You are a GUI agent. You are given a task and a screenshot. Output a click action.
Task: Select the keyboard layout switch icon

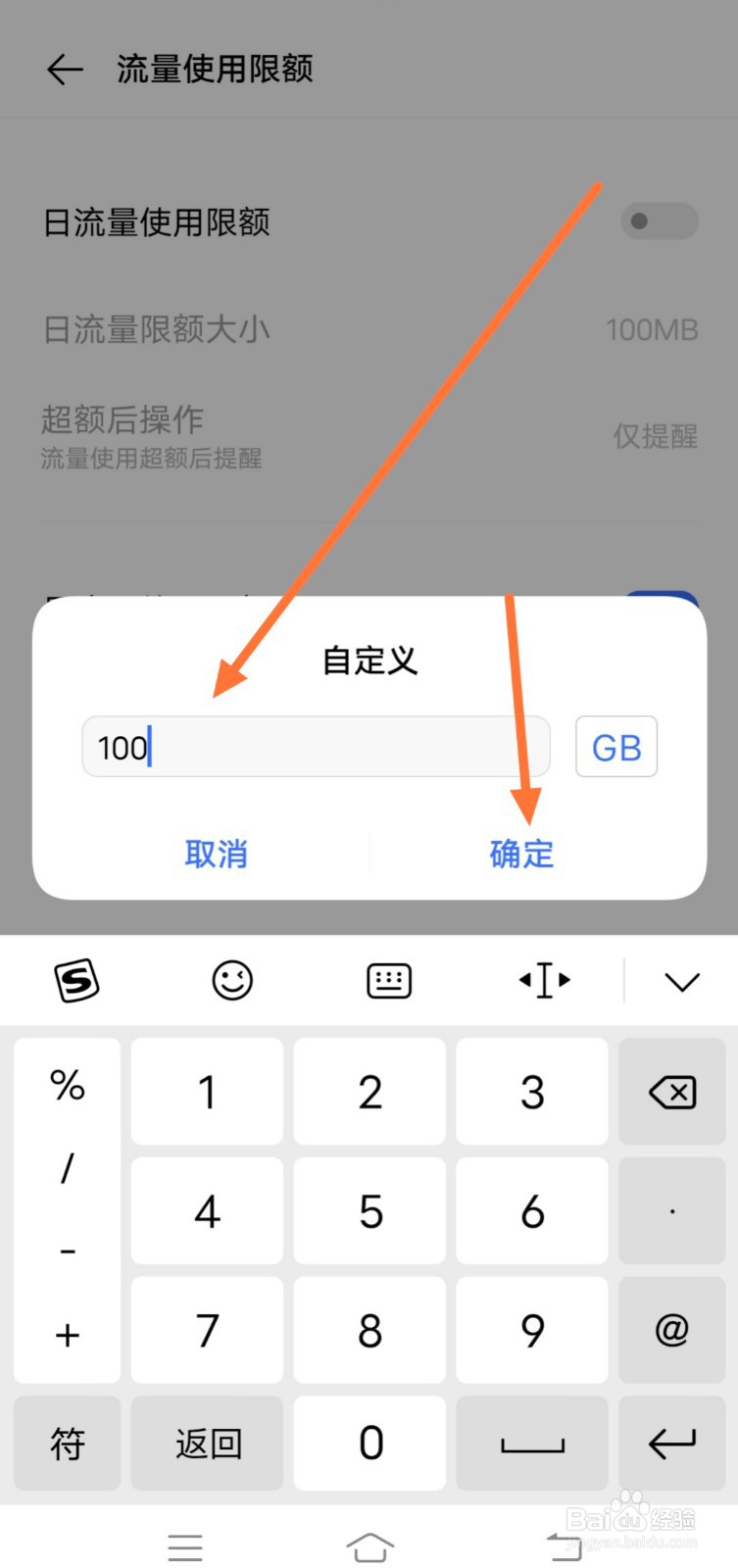click(389, 980)
